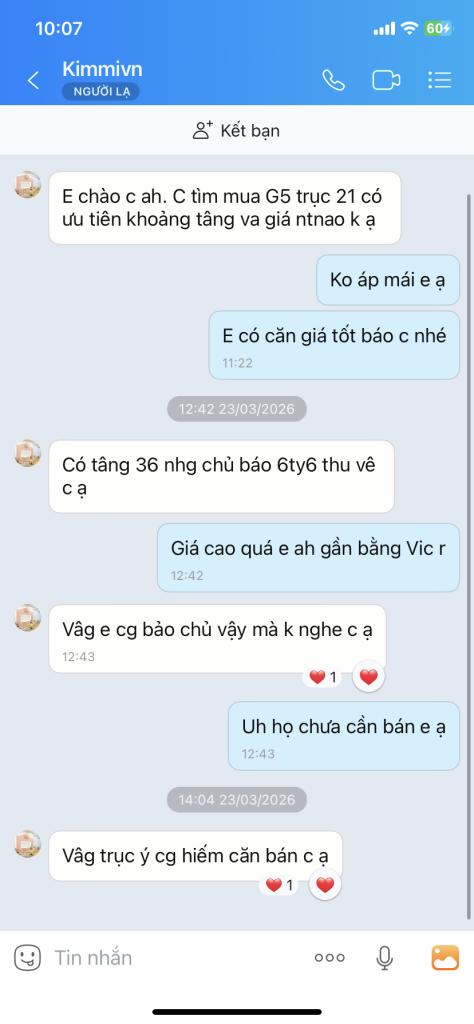Go back from the Kimmivn chat
This screenshot has width=474, height=1024.
(x=33, y=81)
